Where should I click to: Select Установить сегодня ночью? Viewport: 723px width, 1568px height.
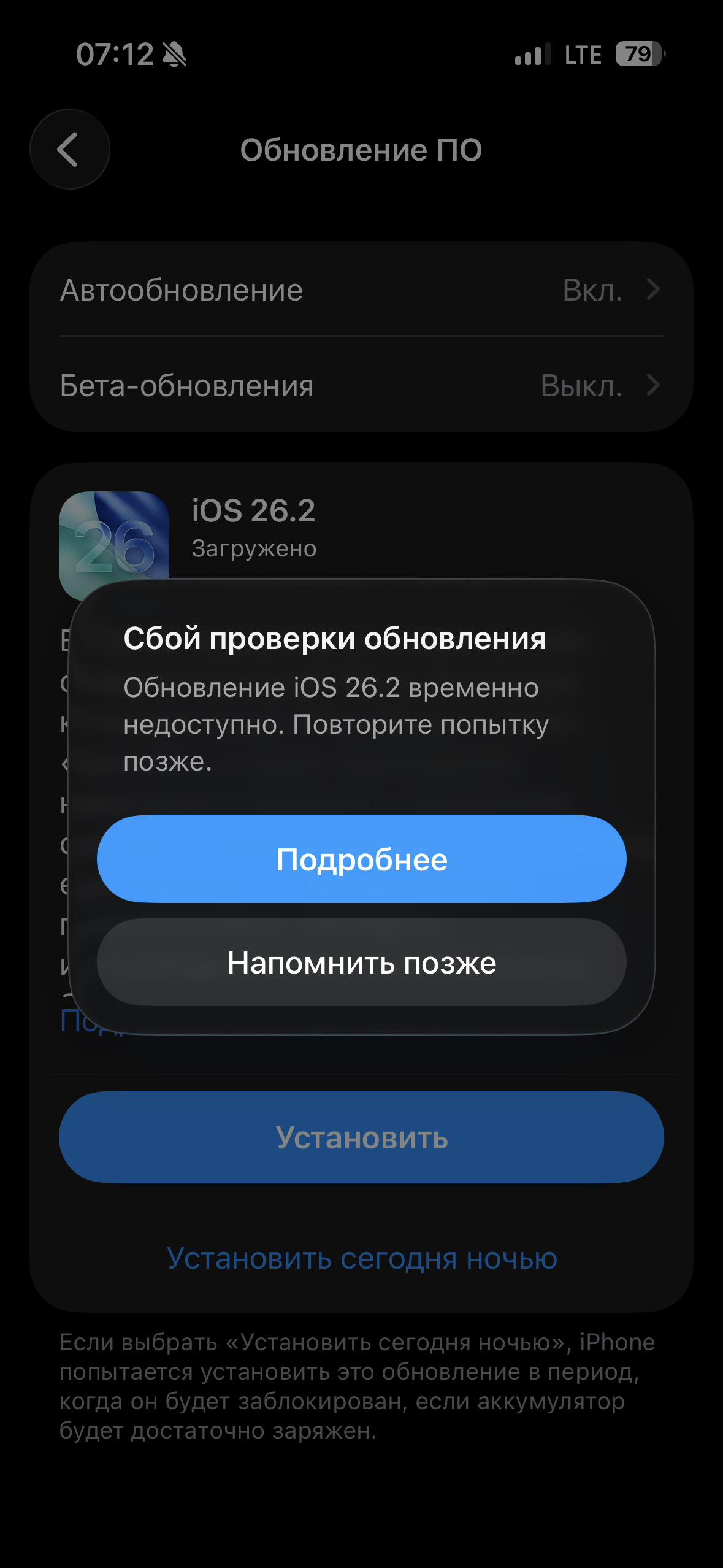(362, 1259)
